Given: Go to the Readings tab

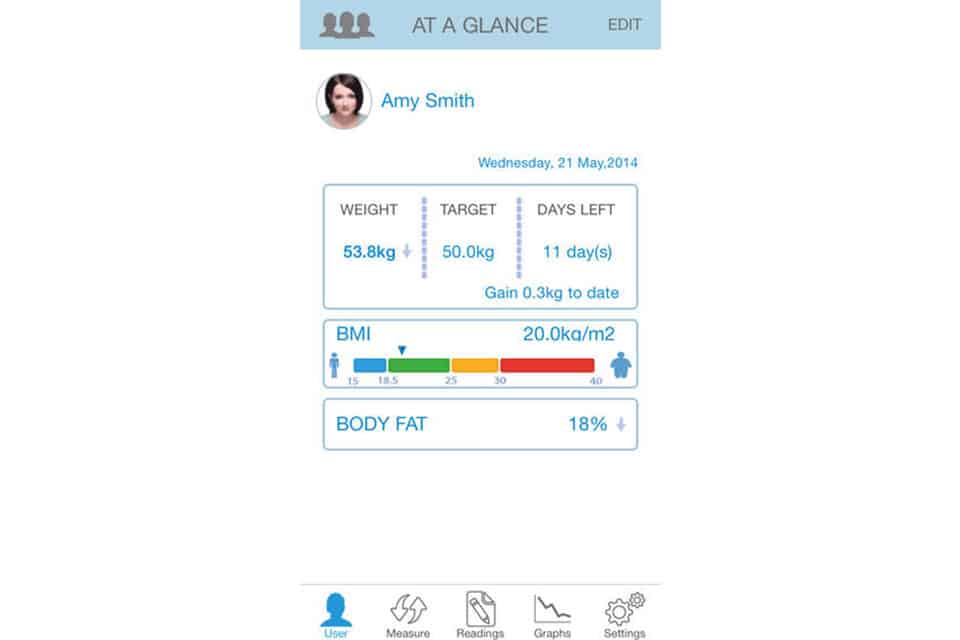Looking at the screenshot, I should (480, 613).
